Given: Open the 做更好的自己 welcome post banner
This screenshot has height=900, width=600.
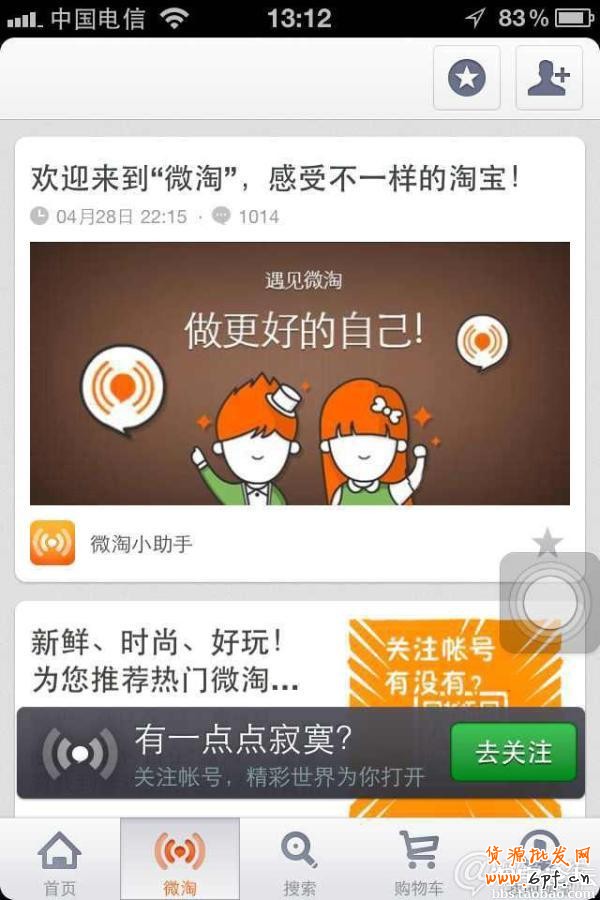Looking at the screenshot, I should 300,373.
